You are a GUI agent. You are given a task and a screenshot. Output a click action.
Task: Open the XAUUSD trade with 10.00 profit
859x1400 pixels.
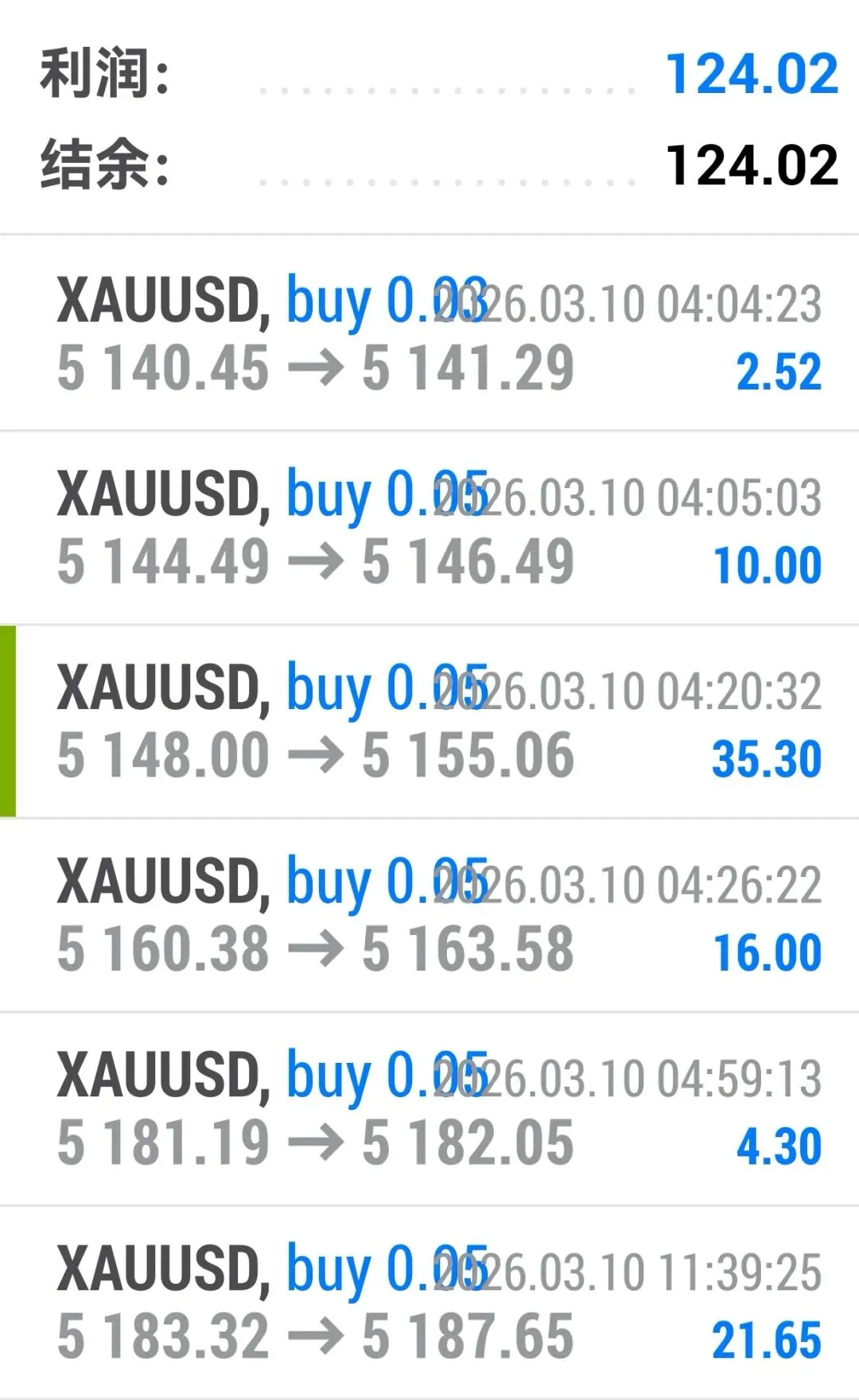429,528
